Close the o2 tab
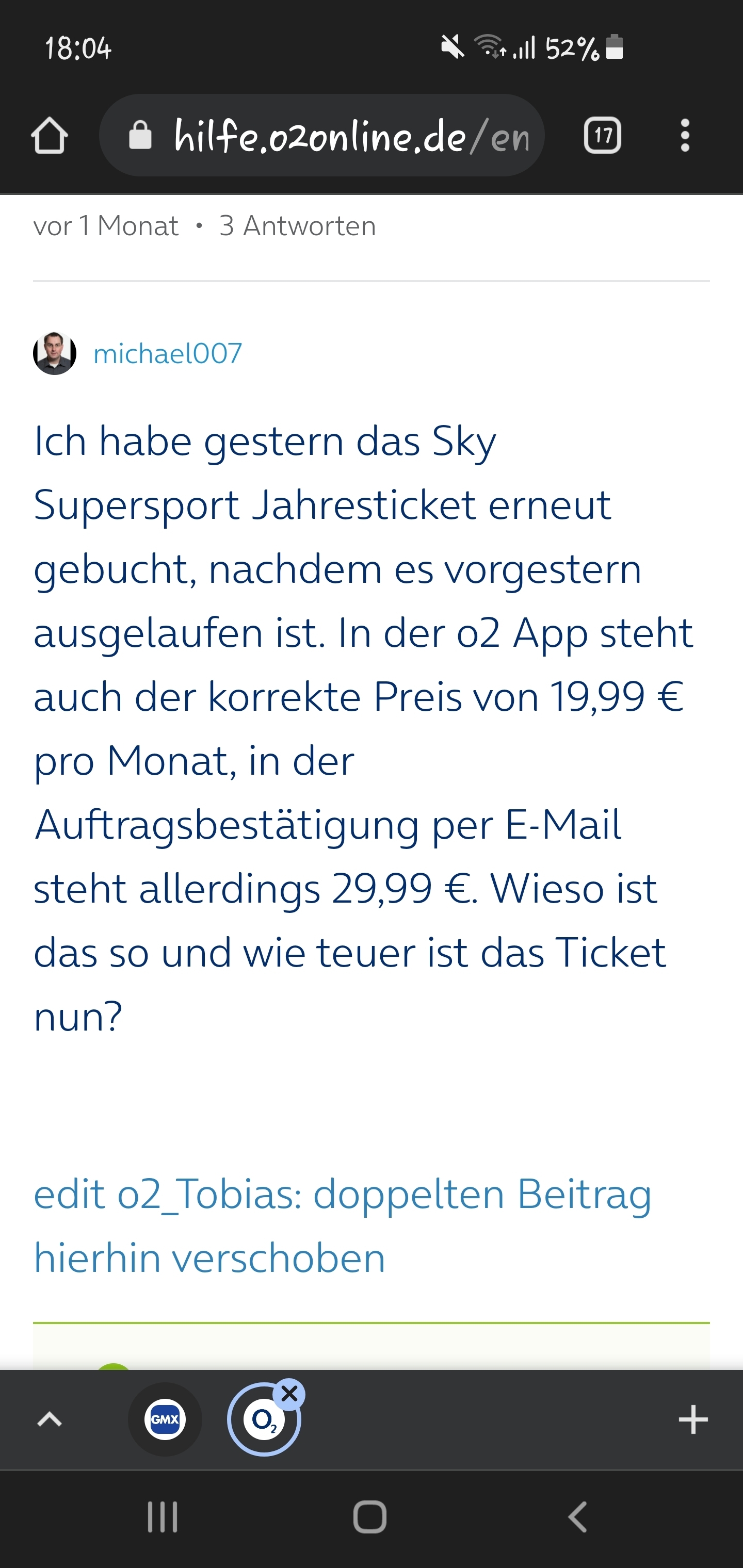 (x=290, y=1393)
